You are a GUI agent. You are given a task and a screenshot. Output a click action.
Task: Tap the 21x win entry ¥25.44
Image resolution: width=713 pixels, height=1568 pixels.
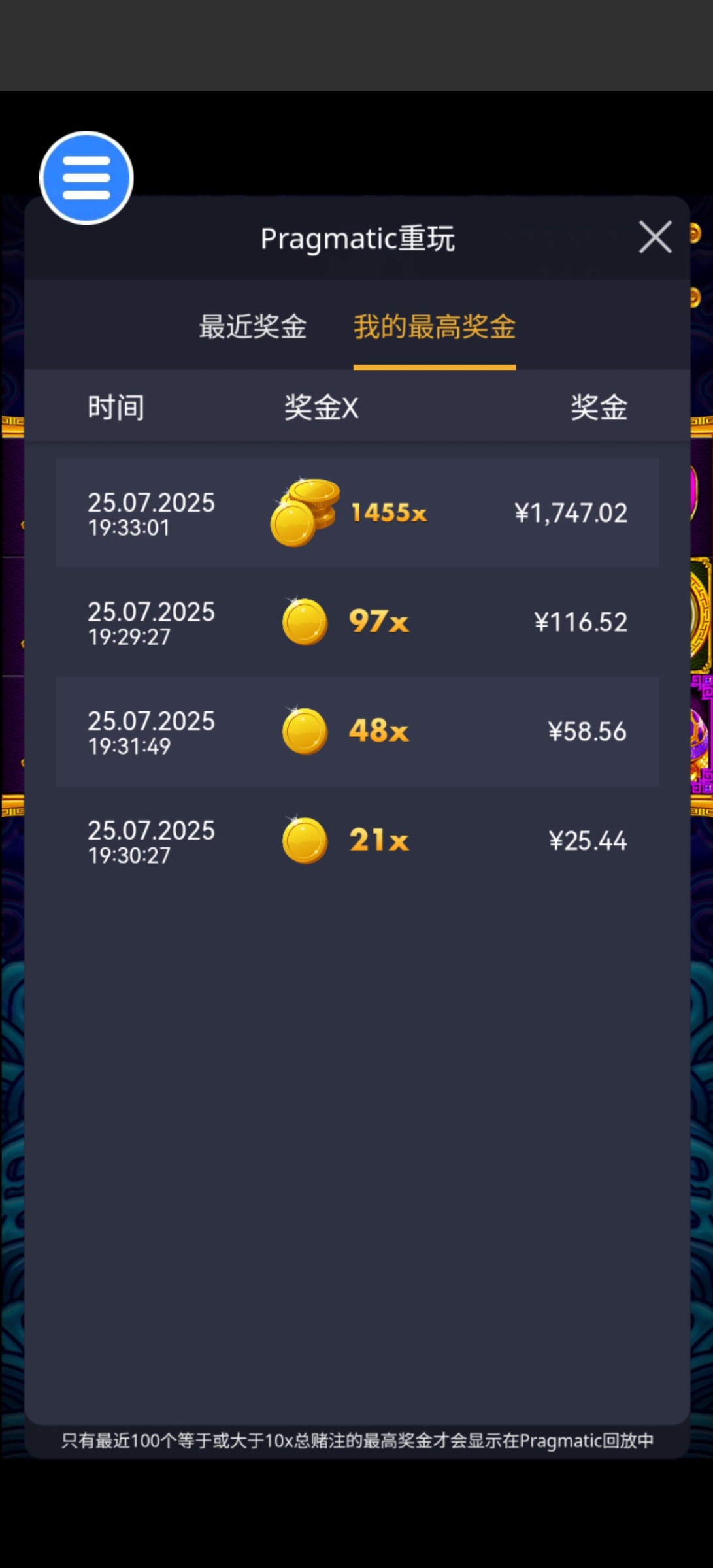click(357, 840)
